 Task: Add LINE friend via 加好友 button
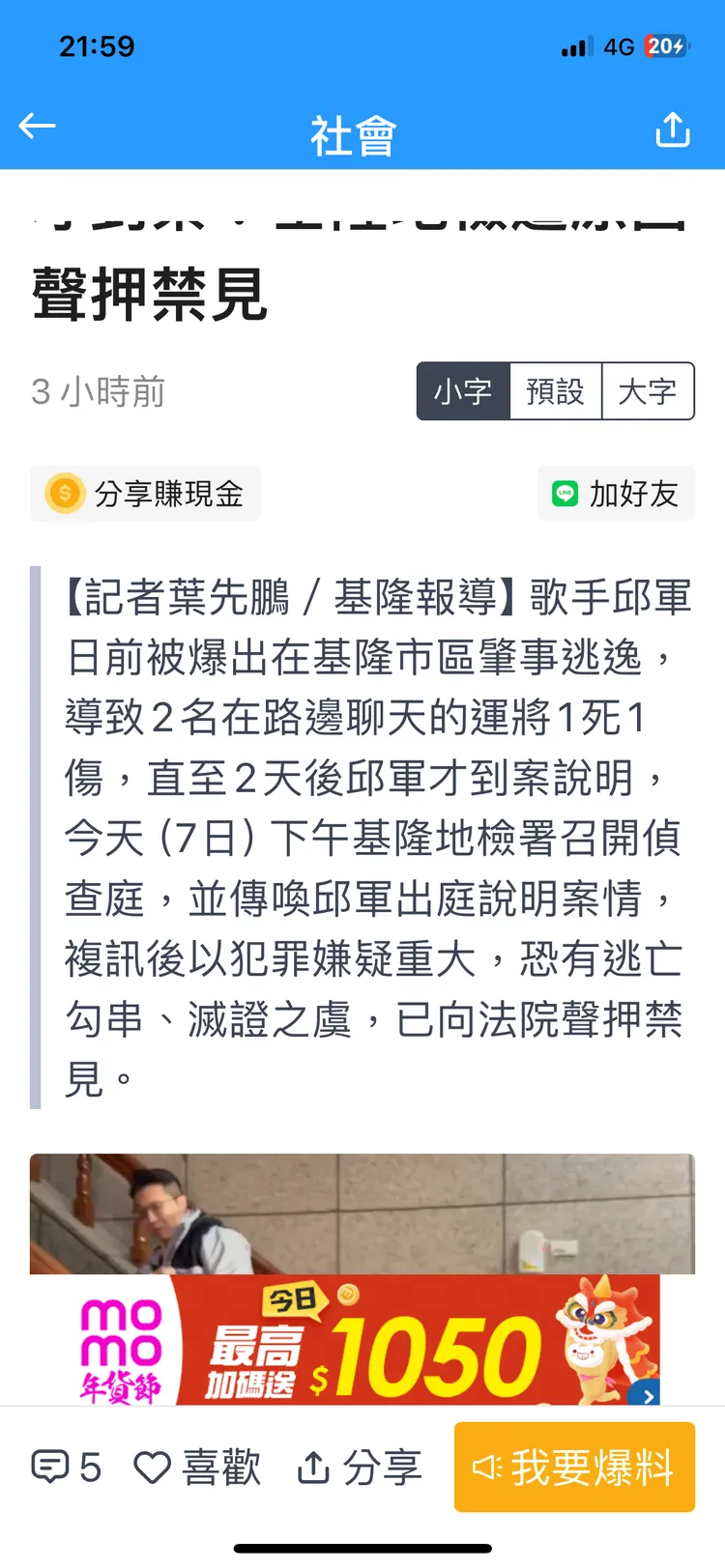(616, 494)
